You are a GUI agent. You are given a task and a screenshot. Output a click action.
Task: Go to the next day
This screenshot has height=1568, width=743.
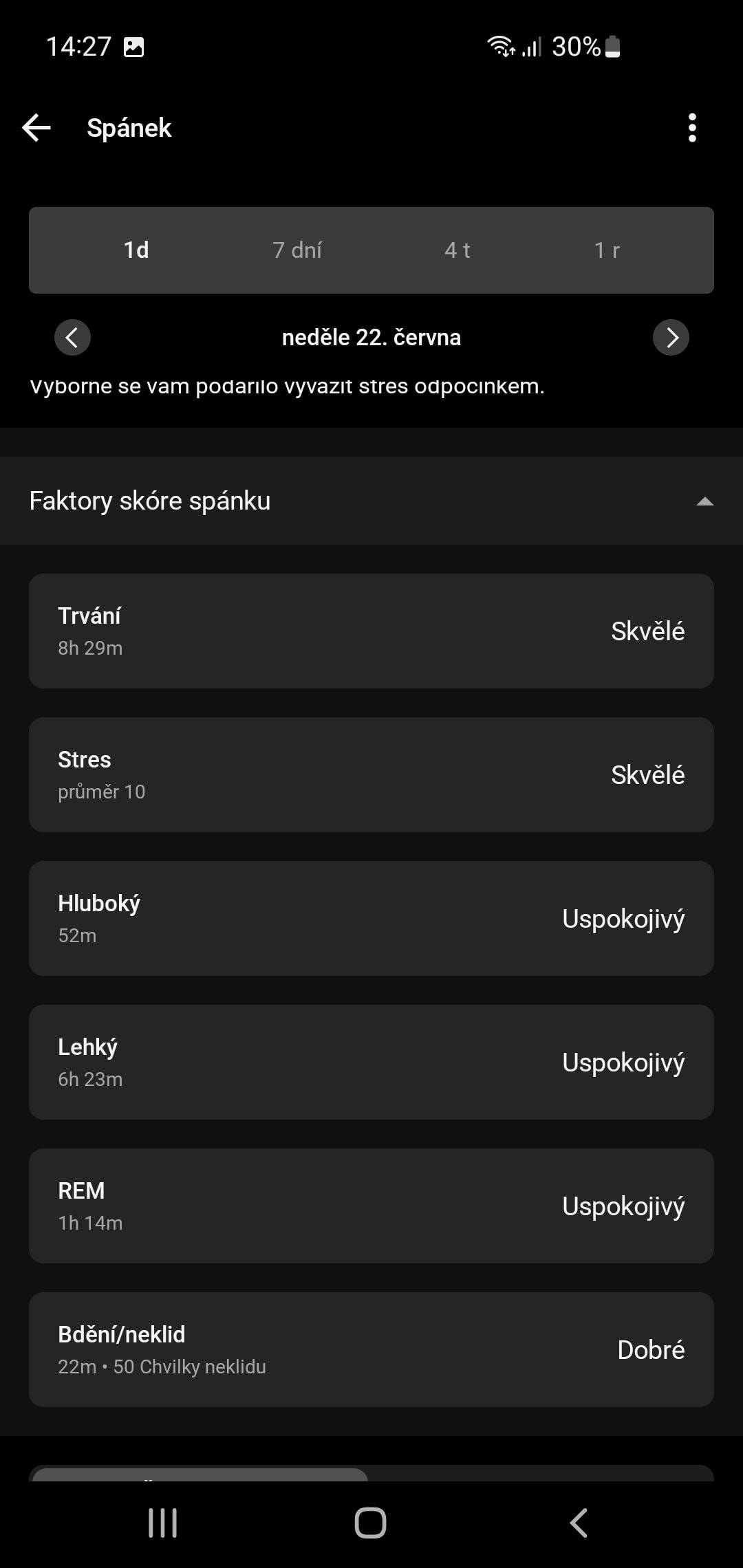tap(671, 338)
